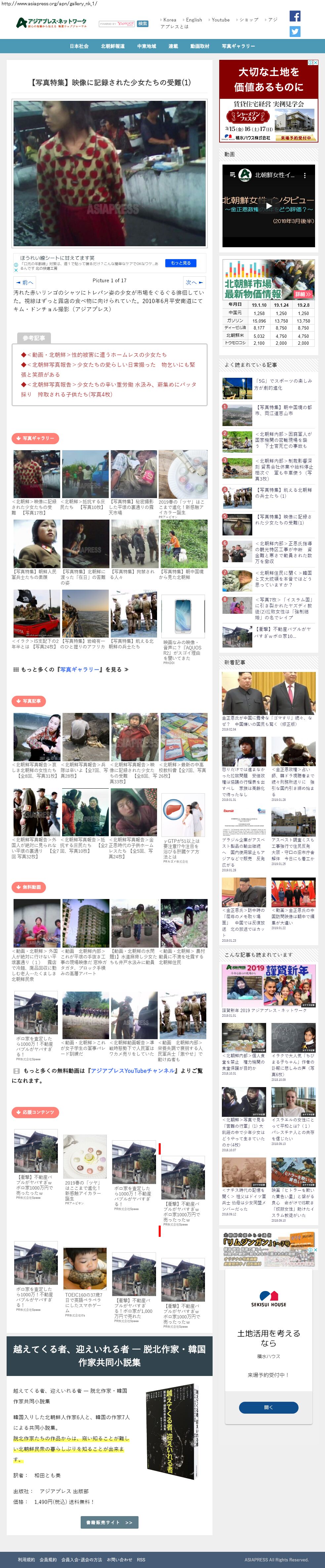Open the Facebook page icon

click(295, 17)
